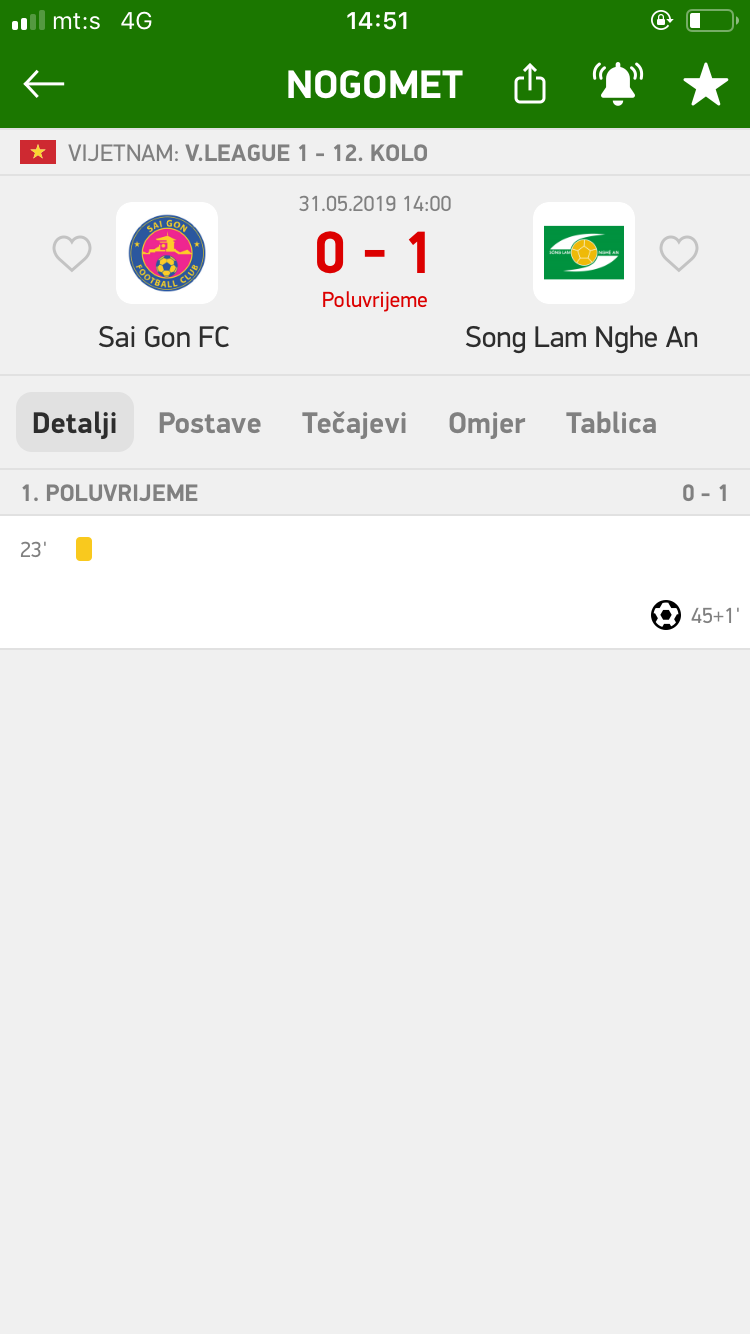Go back using the arrow icon
The image size is (750, 1334).
(x=44, y=84)
